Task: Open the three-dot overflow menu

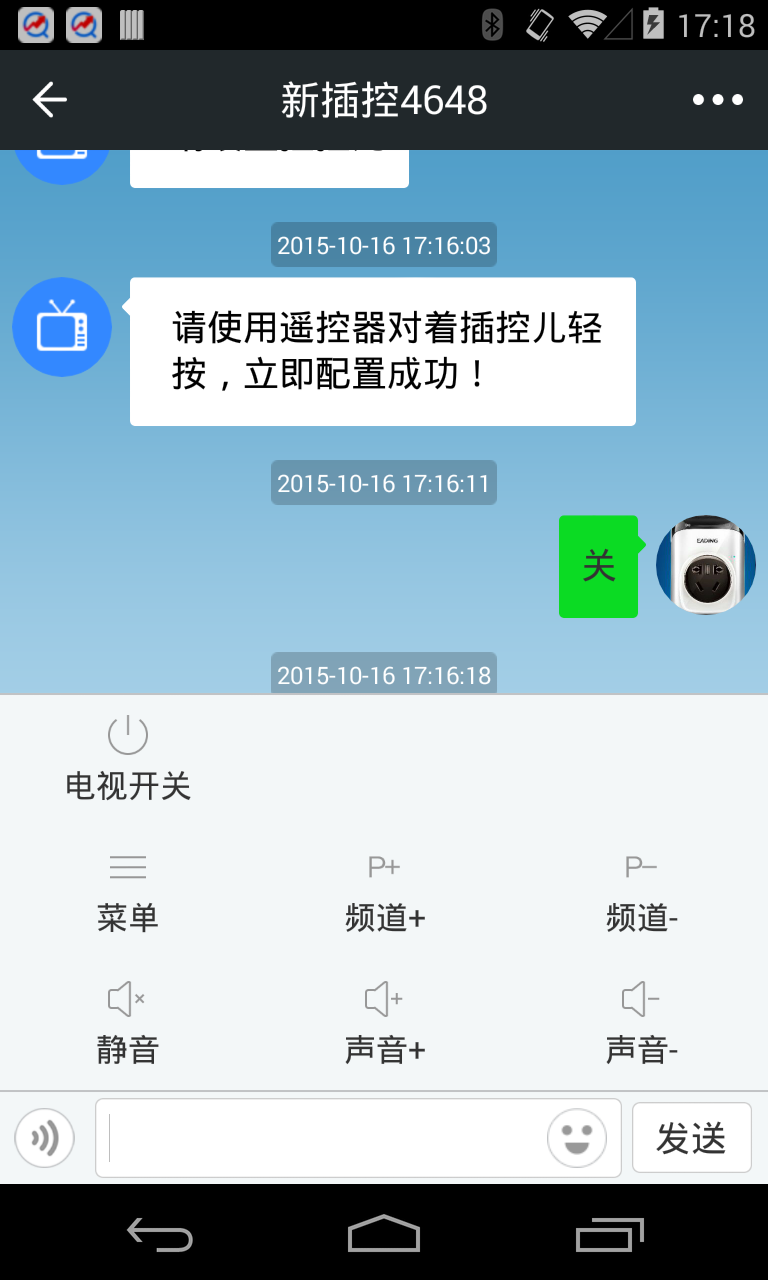Action: (x=718, y=100)
